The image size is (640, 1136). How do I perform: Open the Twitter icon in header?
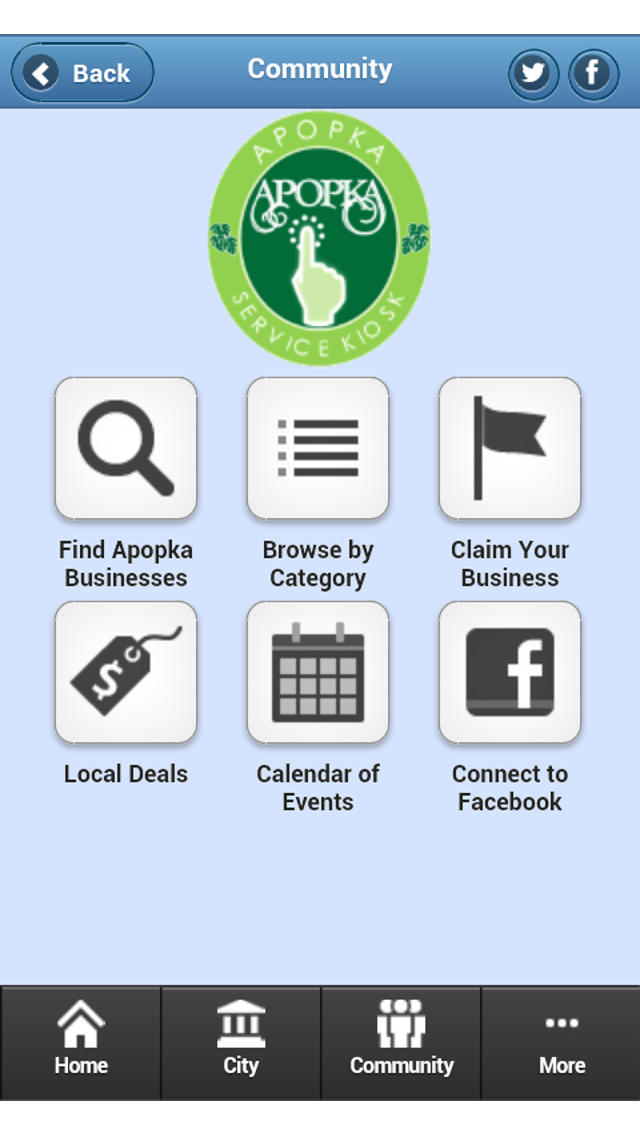point(533,73)
